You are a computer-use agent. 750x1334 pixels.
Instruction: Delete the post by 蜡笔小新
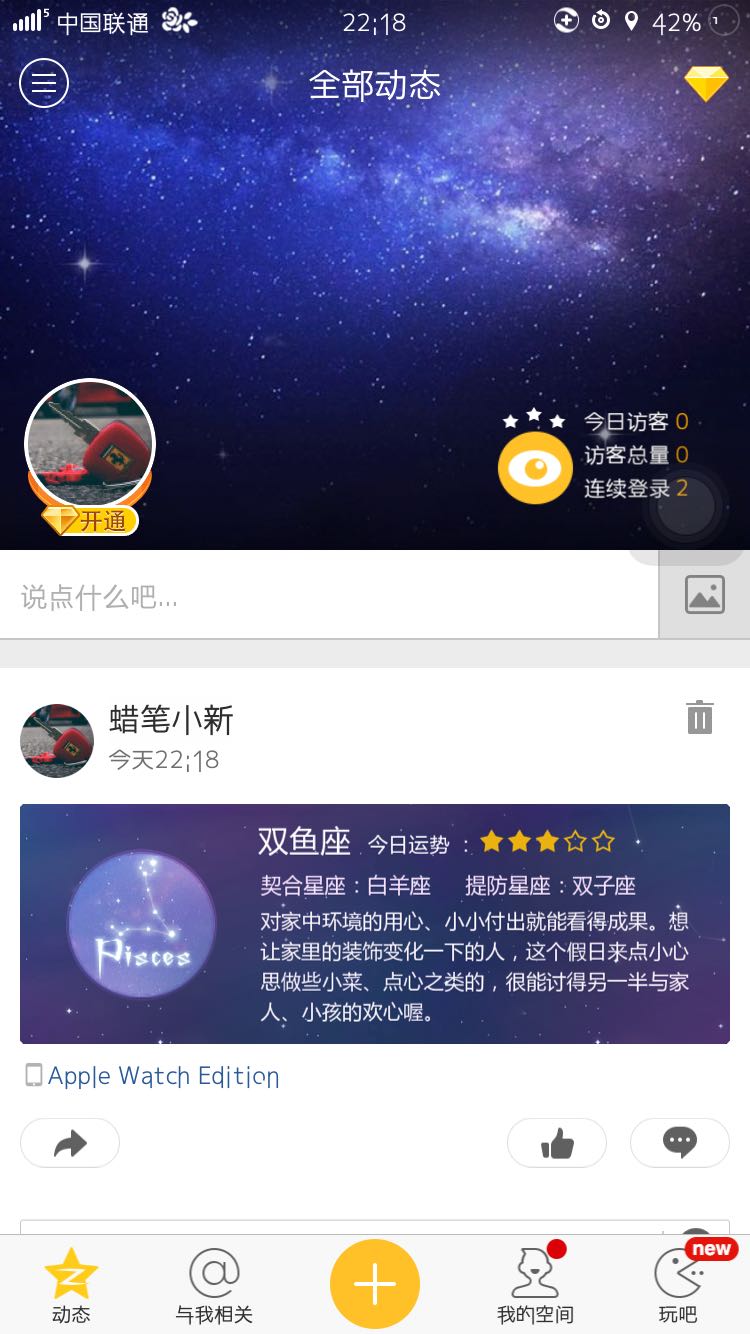699,718
